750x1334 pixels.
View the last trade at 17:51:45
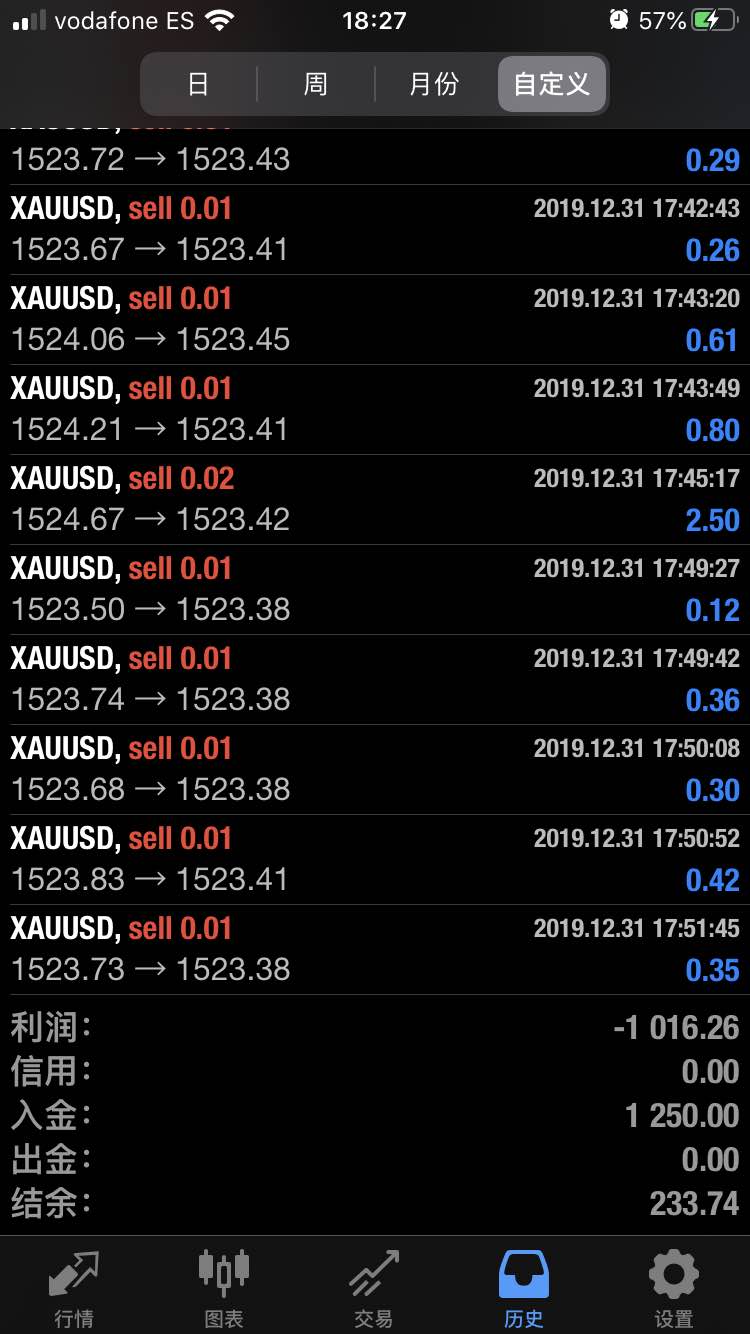[375, 950]
